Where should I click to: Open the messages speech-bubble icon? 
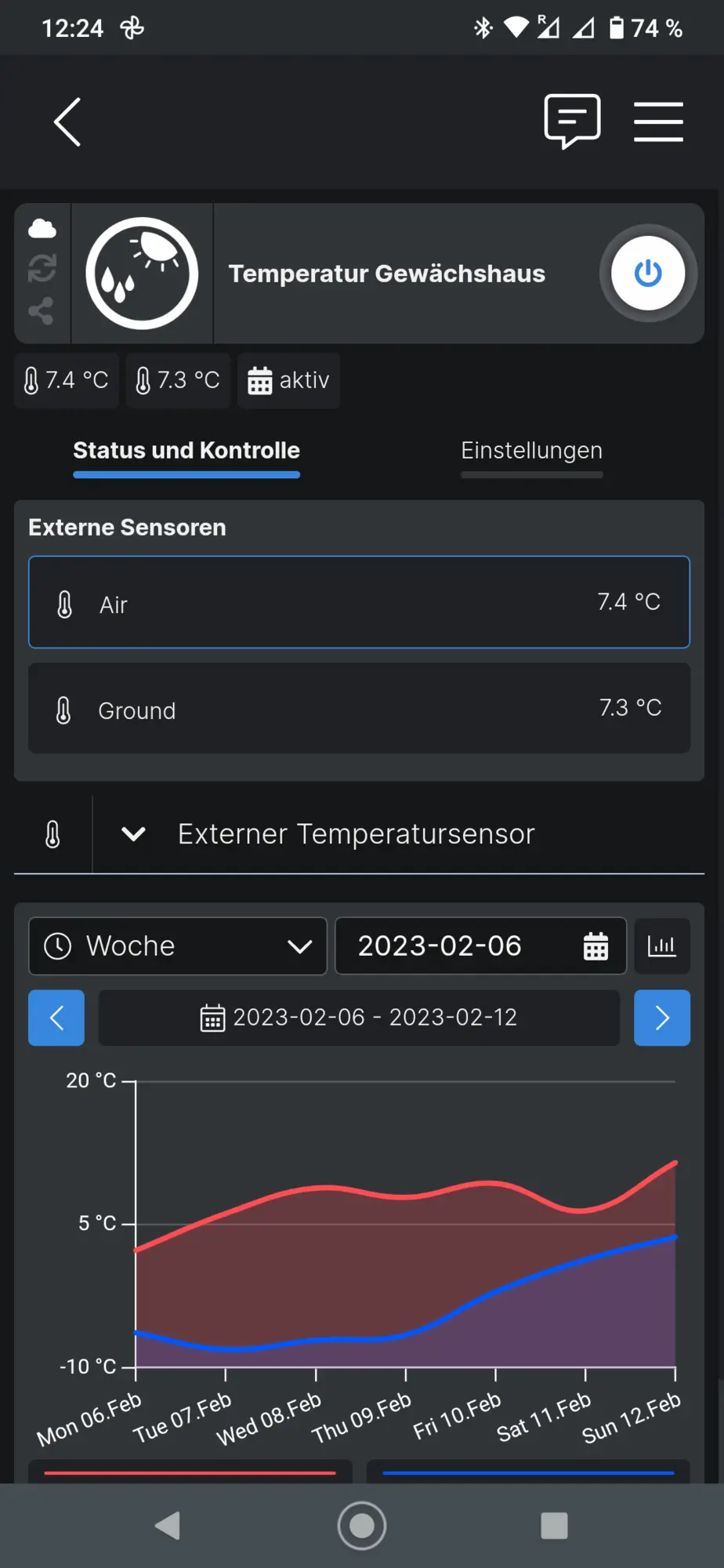coord(572,121)
